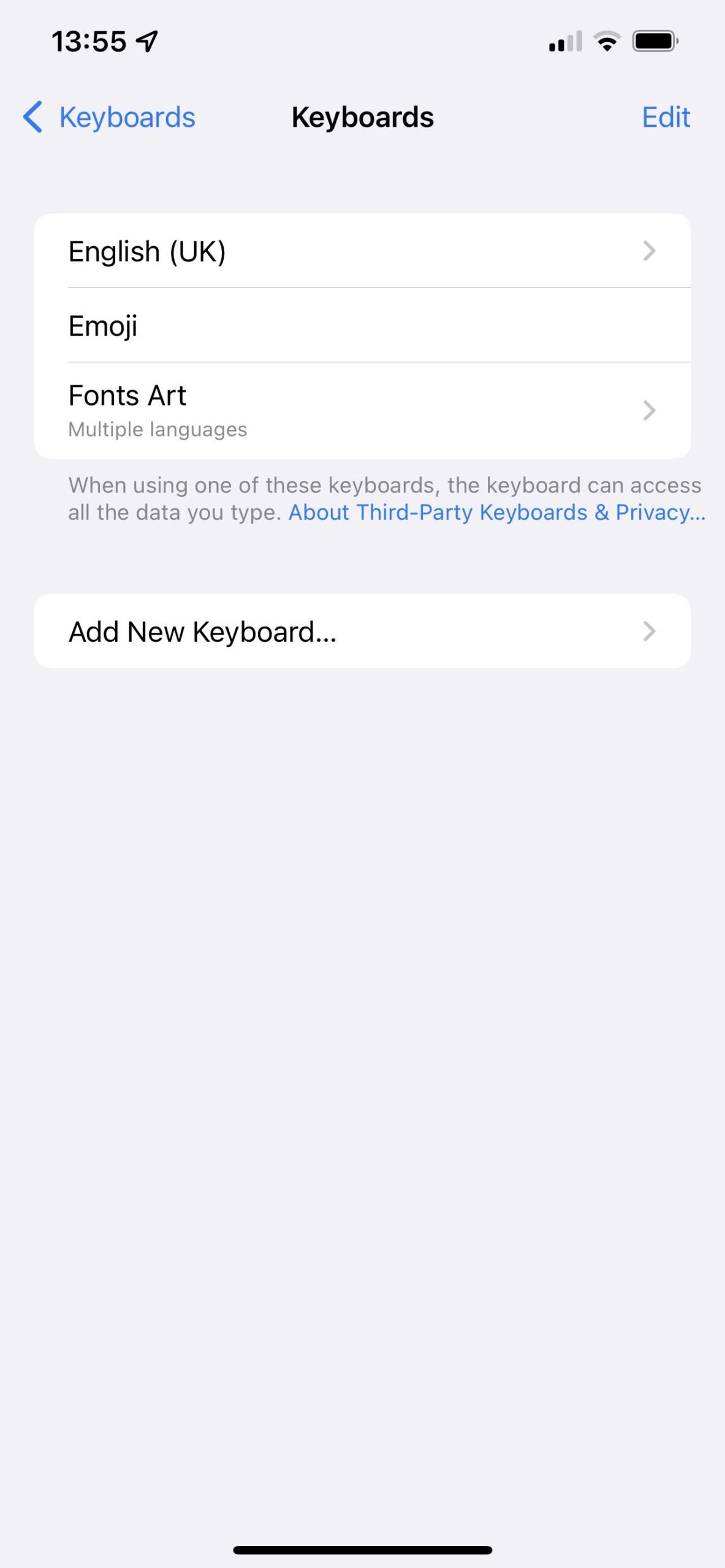Open Fonts Art keyboard options
The image size is (725, 1568).
pyautogui.click(x=362, y=410)
